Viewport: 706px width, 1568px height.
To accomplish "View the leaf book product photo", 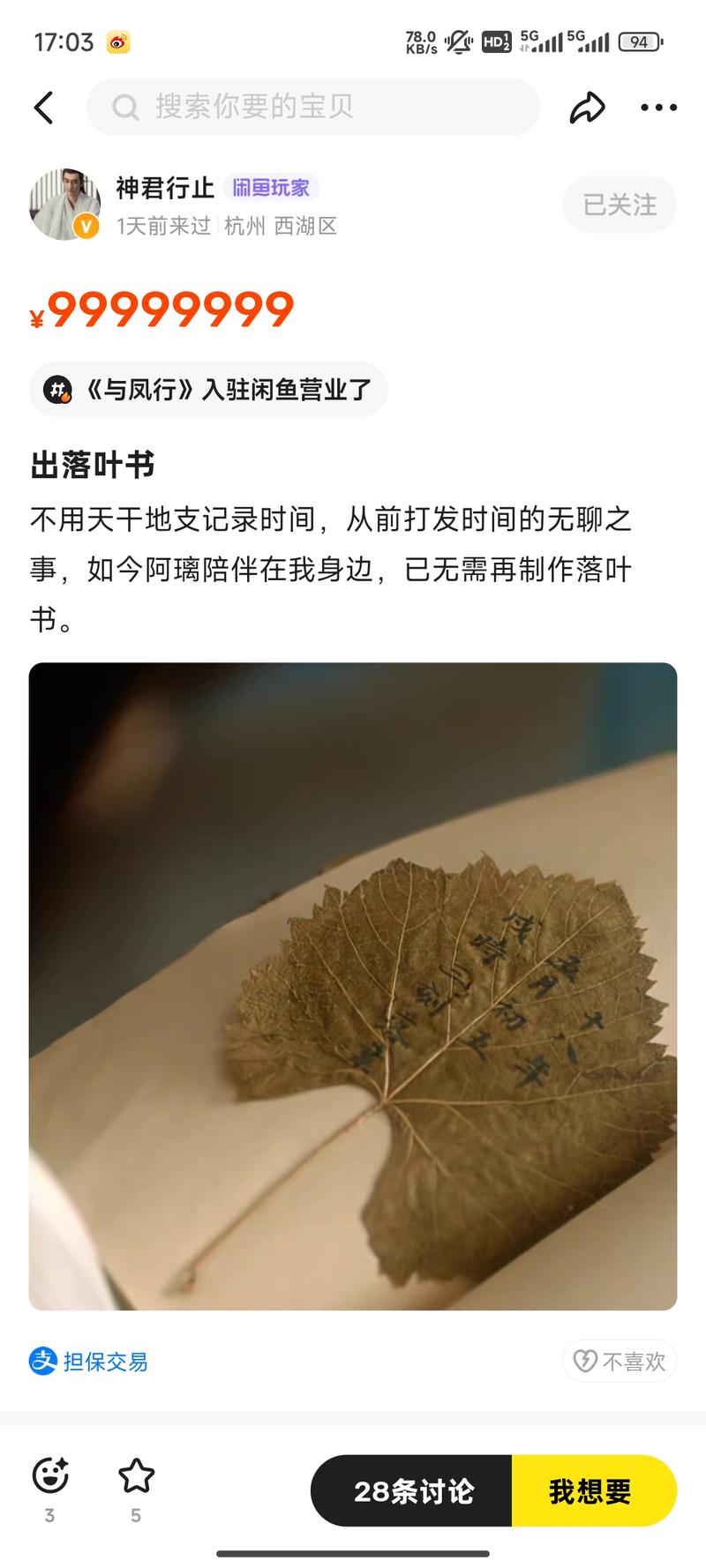I will point(353,986).
